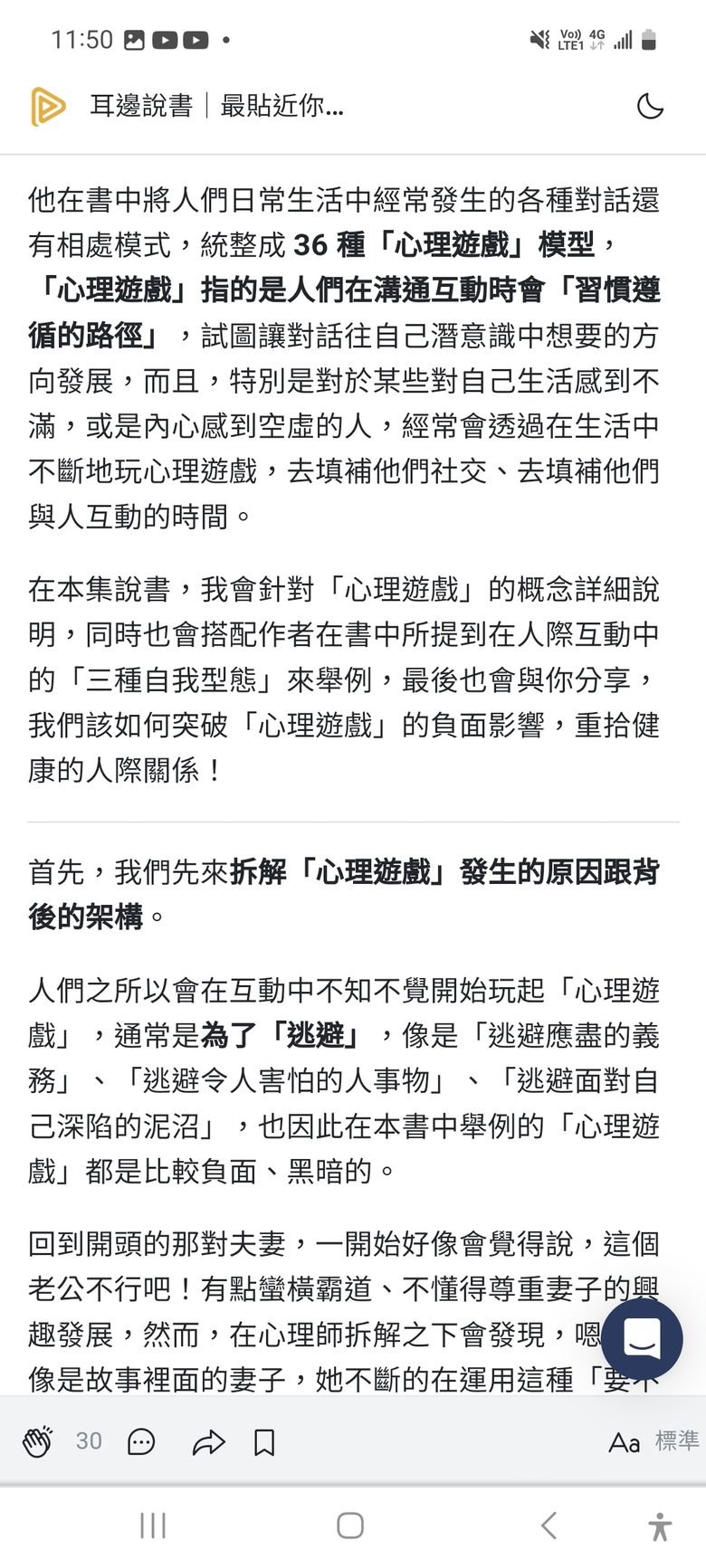Open the system home screen

click(350, 1525)
